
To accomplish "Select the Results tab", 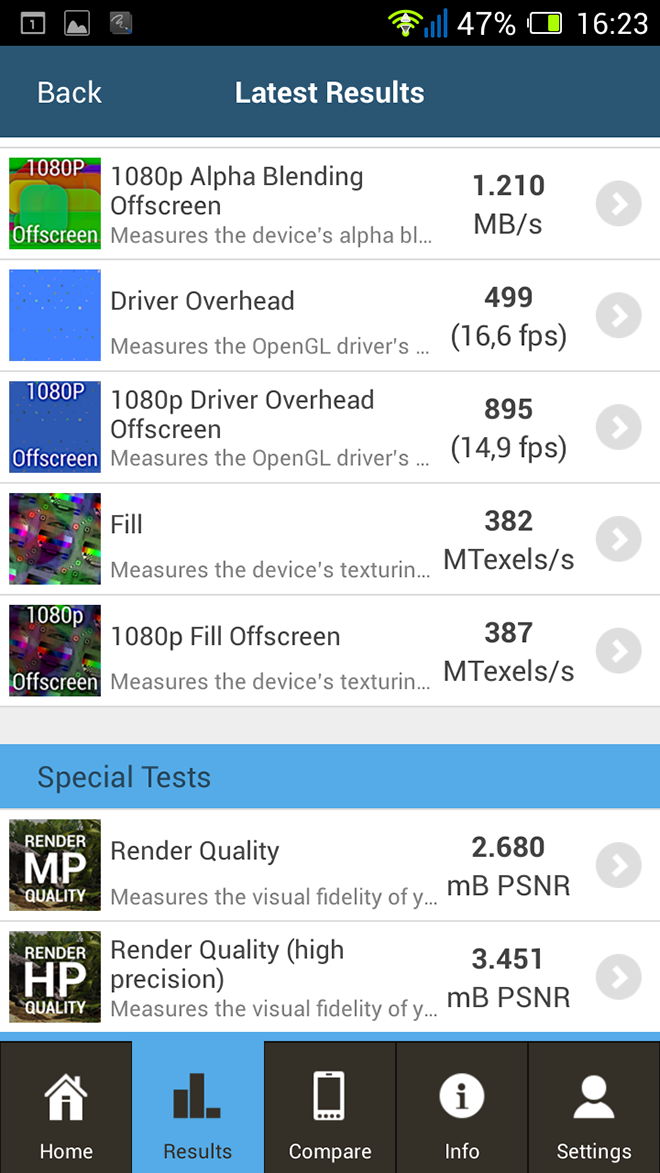I will pyautogui.click(x=198, y=1108).
